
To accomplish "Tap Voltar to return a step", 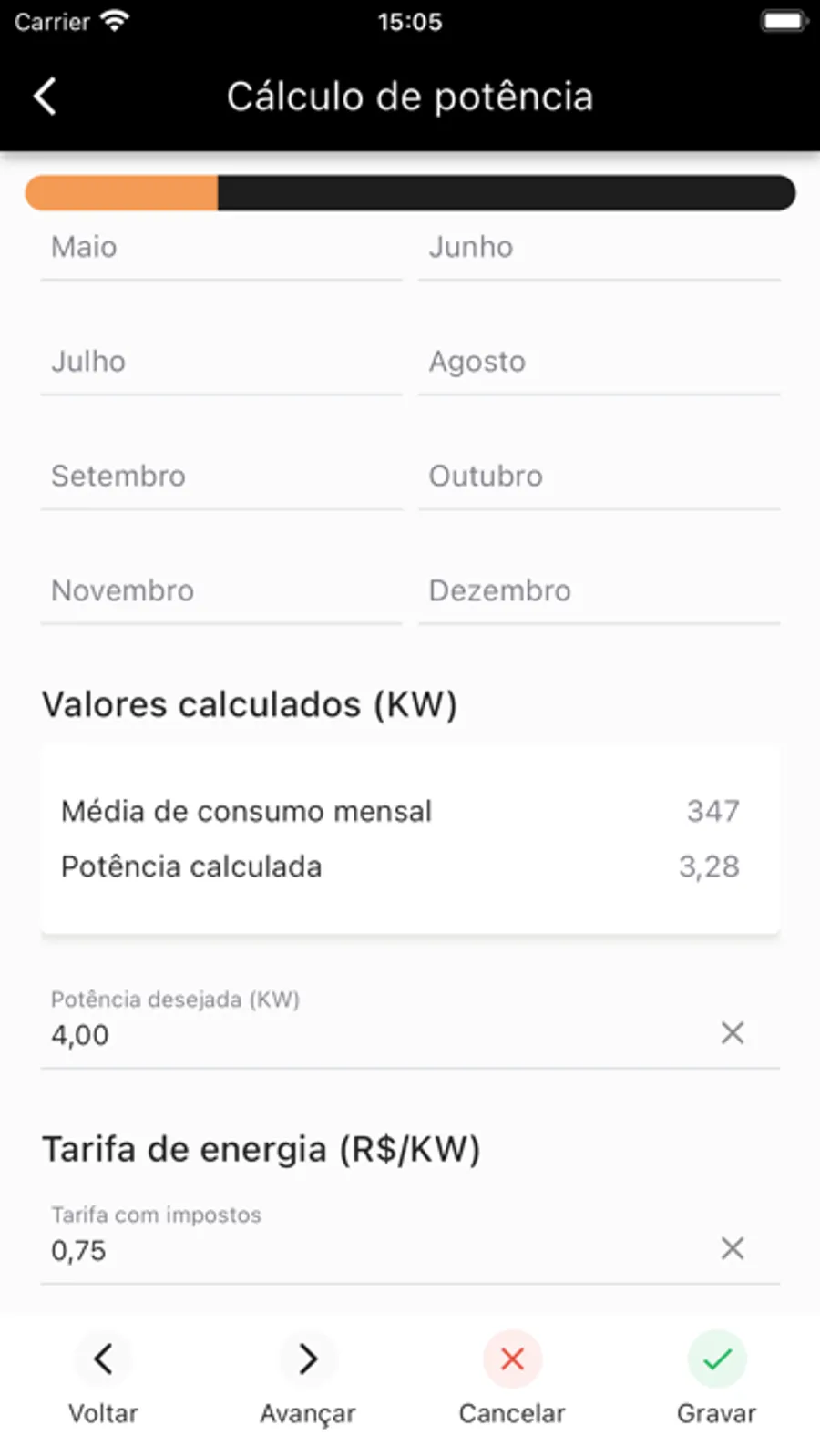I will tap(103, 1378).
